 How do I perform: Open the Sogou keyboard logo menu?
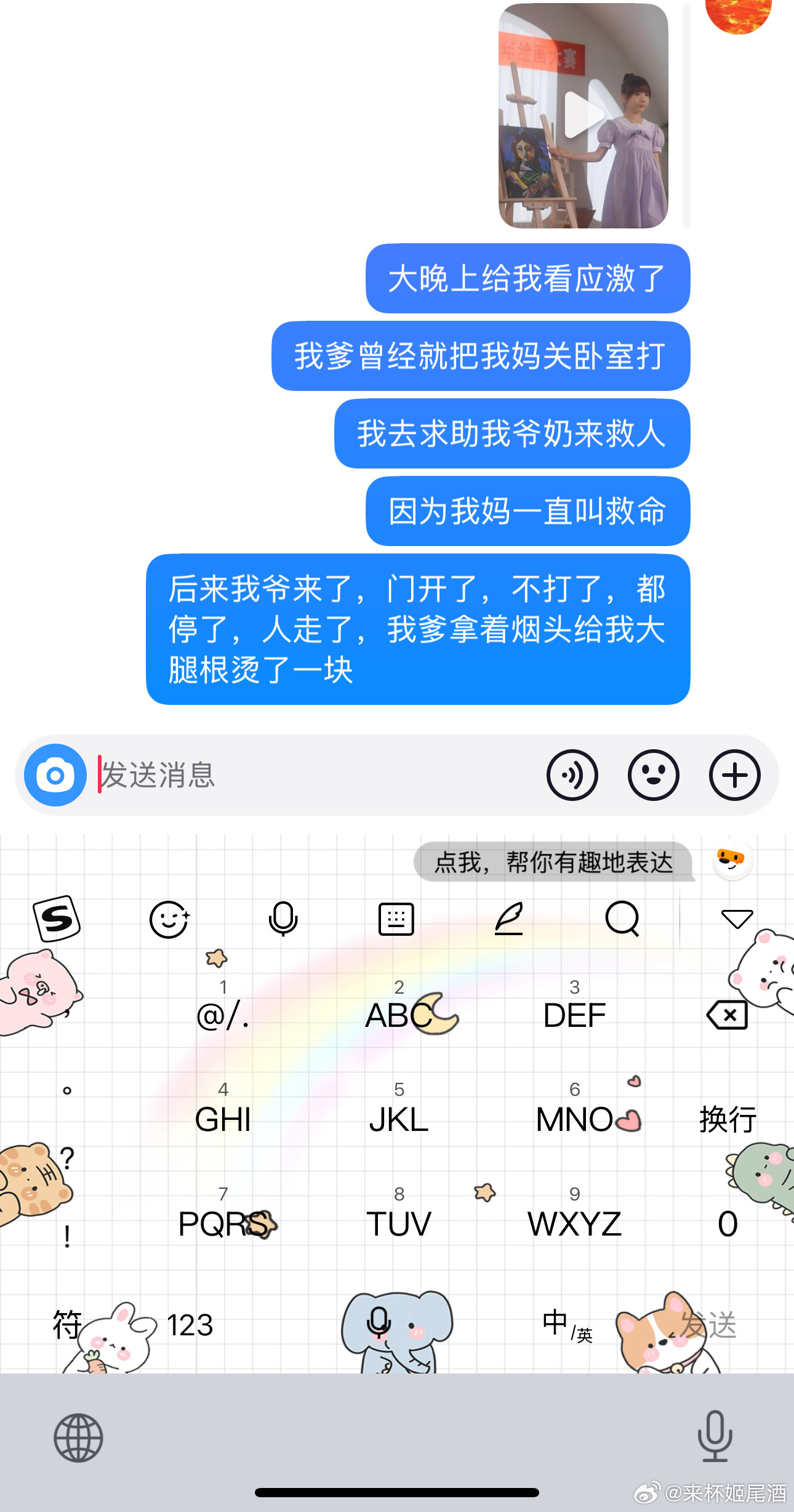(x=57, y=919)
